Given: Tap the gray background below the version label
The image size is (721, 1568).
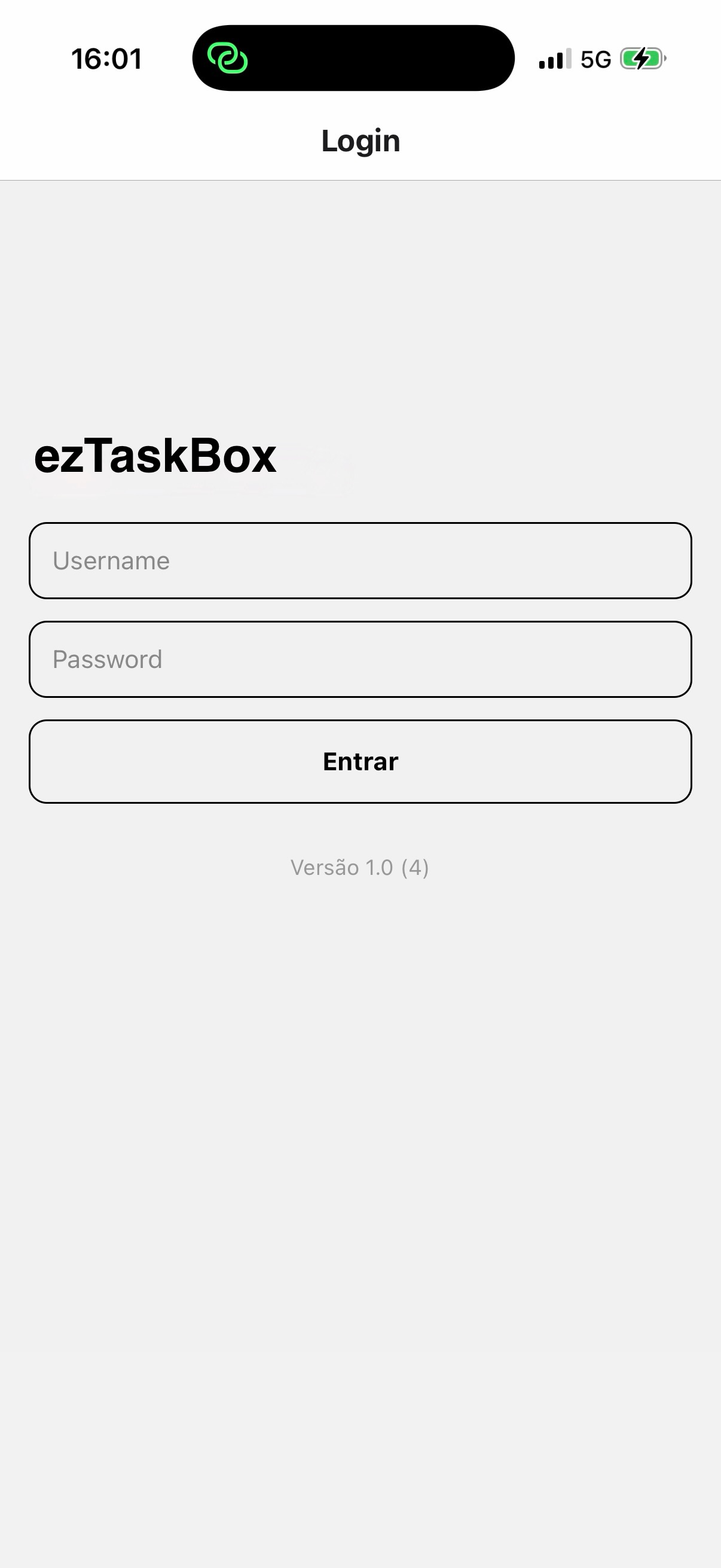Looking at the screenshot, I should click(360, 1096).
